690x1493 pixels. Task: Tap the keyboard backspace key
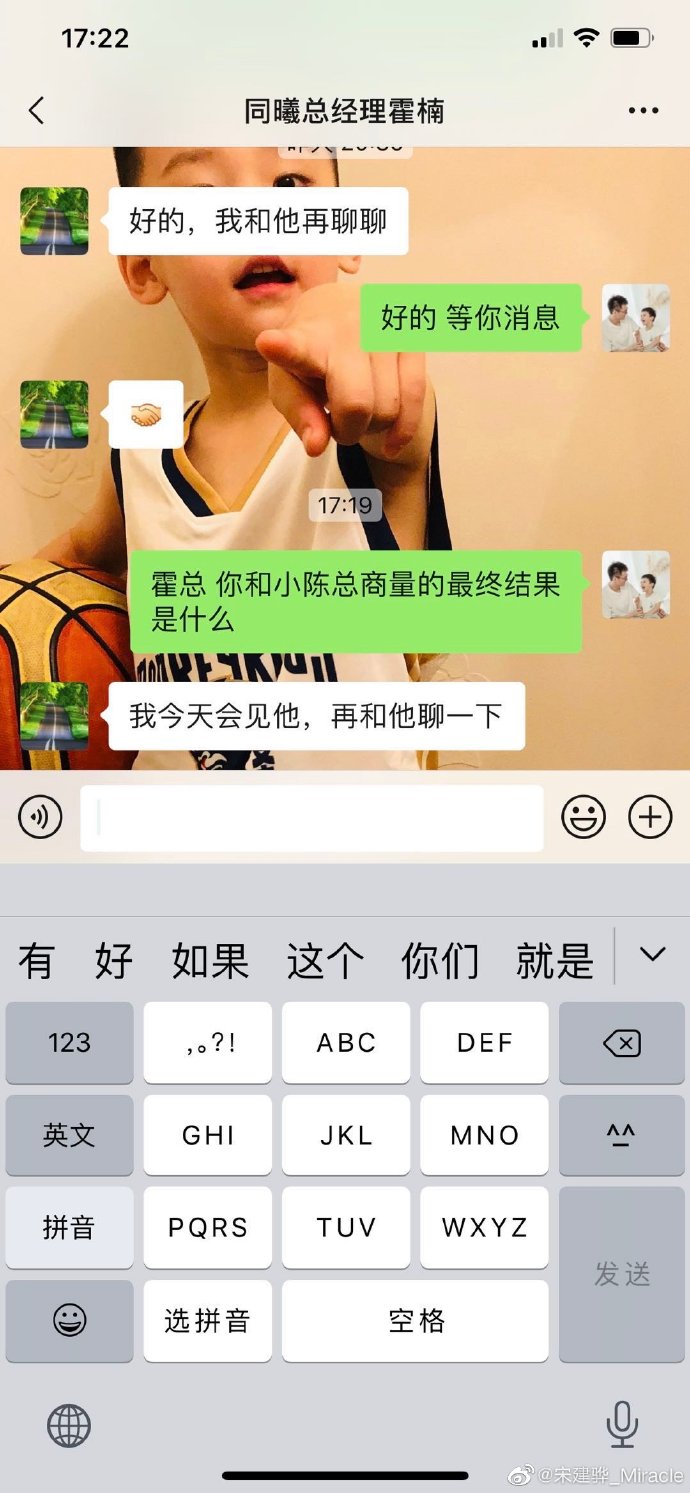622,1043
